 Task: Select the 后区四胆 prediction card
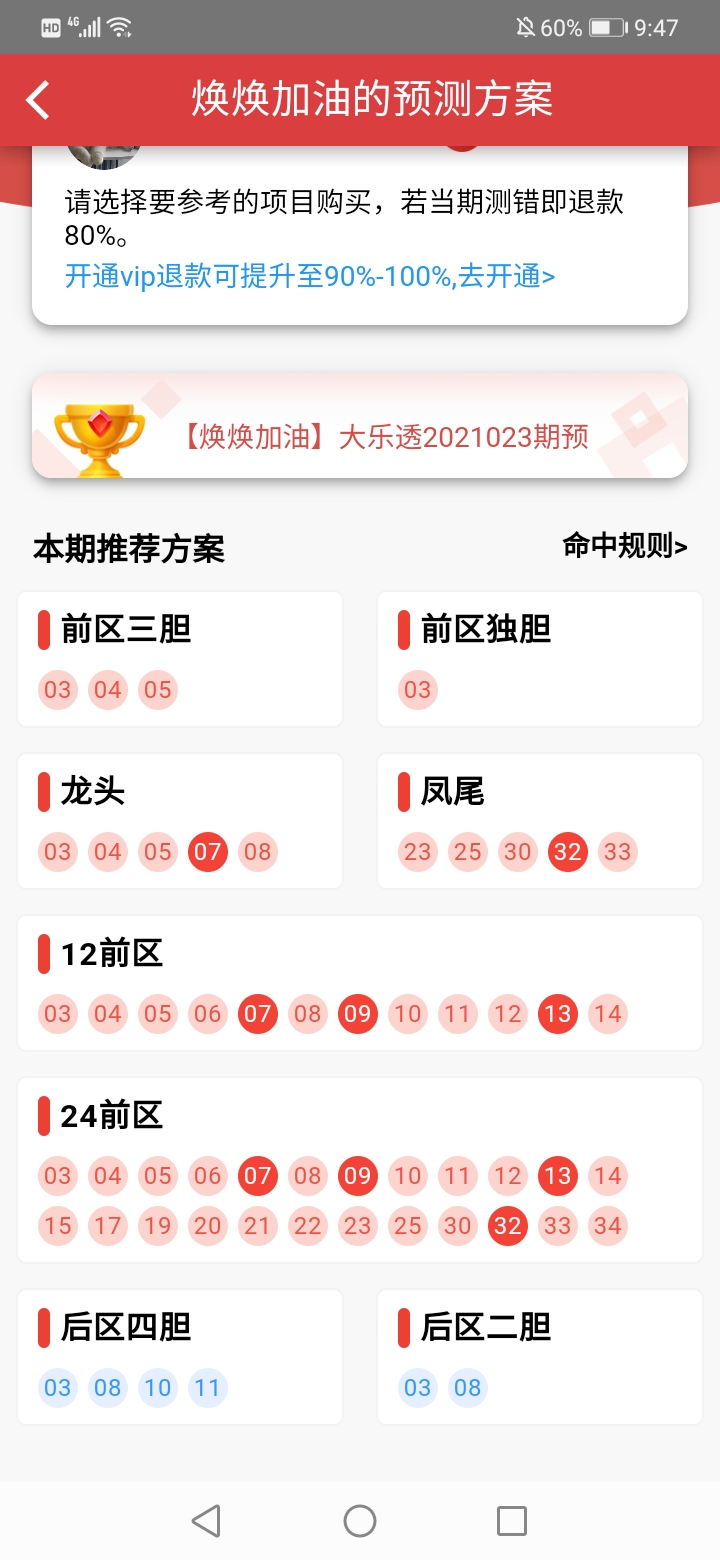pos(180,1356)
